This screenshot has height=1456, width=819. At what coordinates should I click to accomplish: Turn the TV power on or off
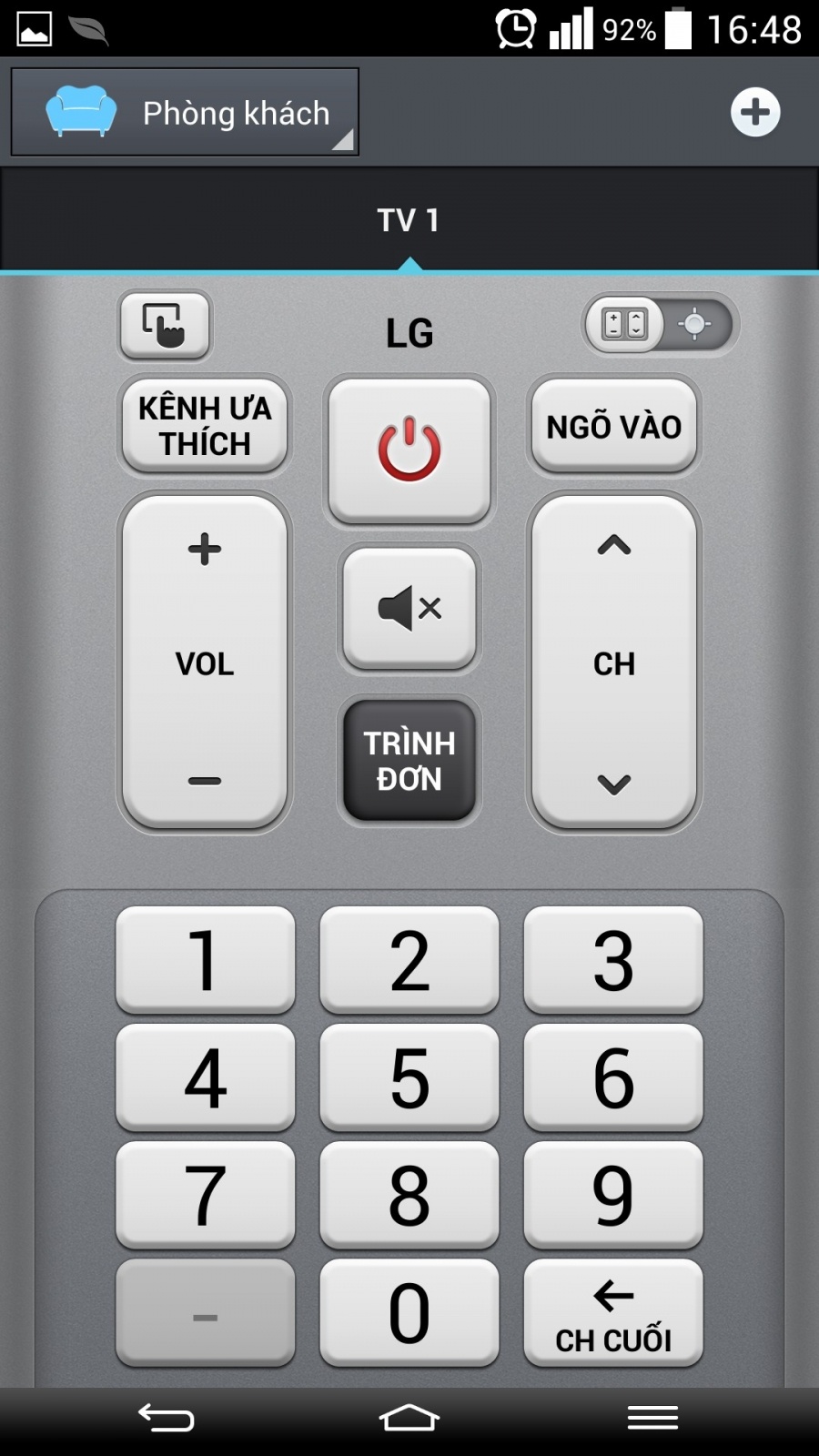[409, 450]
